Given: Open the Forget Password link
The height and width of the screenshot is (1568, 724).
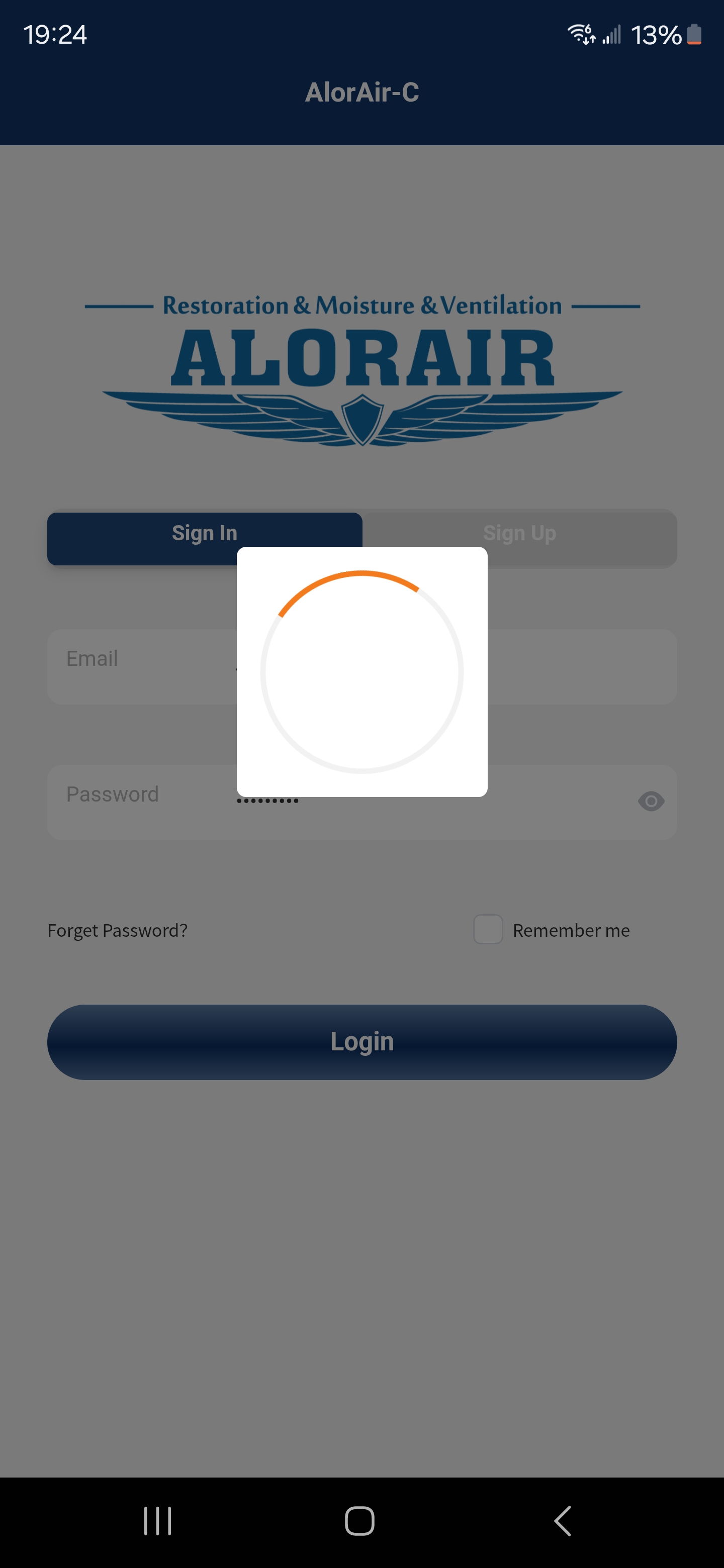Looking at the screenshot, I should [x=118, y=930].
